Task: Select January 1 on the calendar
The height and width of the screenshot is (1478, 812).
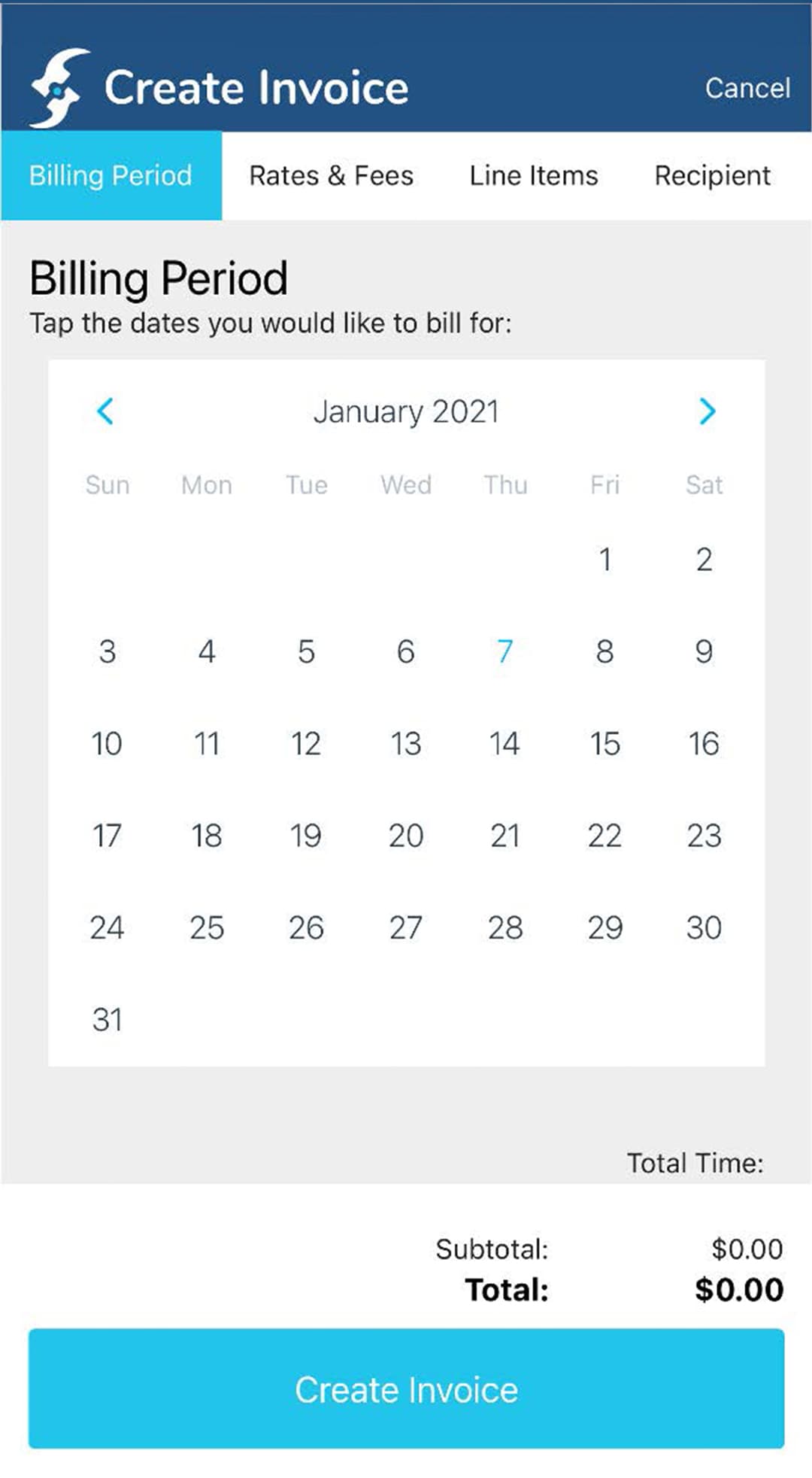Action: tap(604, 560)
